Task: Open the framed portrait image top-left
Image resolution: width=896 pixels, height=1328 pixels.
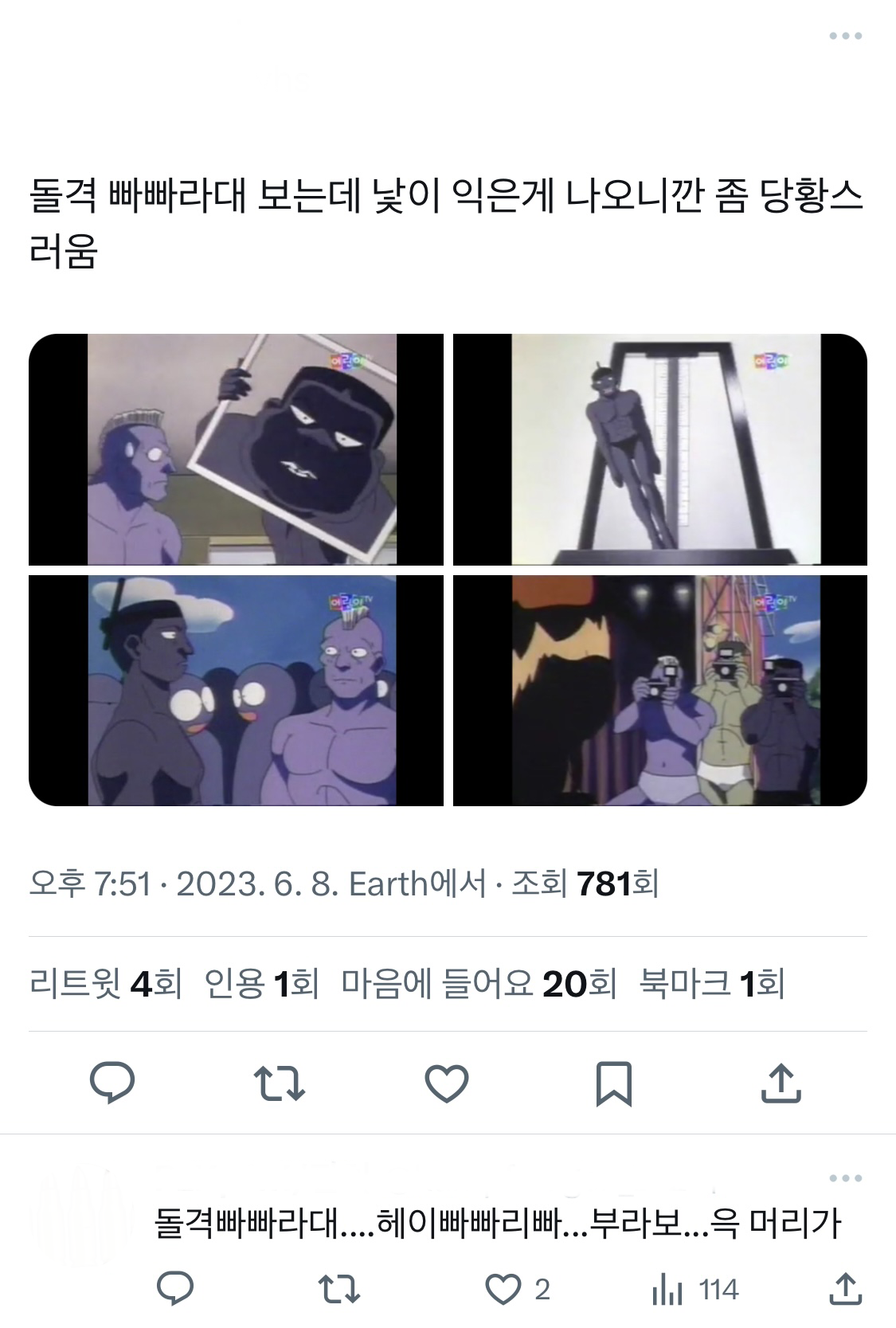Action: [236, 449]
